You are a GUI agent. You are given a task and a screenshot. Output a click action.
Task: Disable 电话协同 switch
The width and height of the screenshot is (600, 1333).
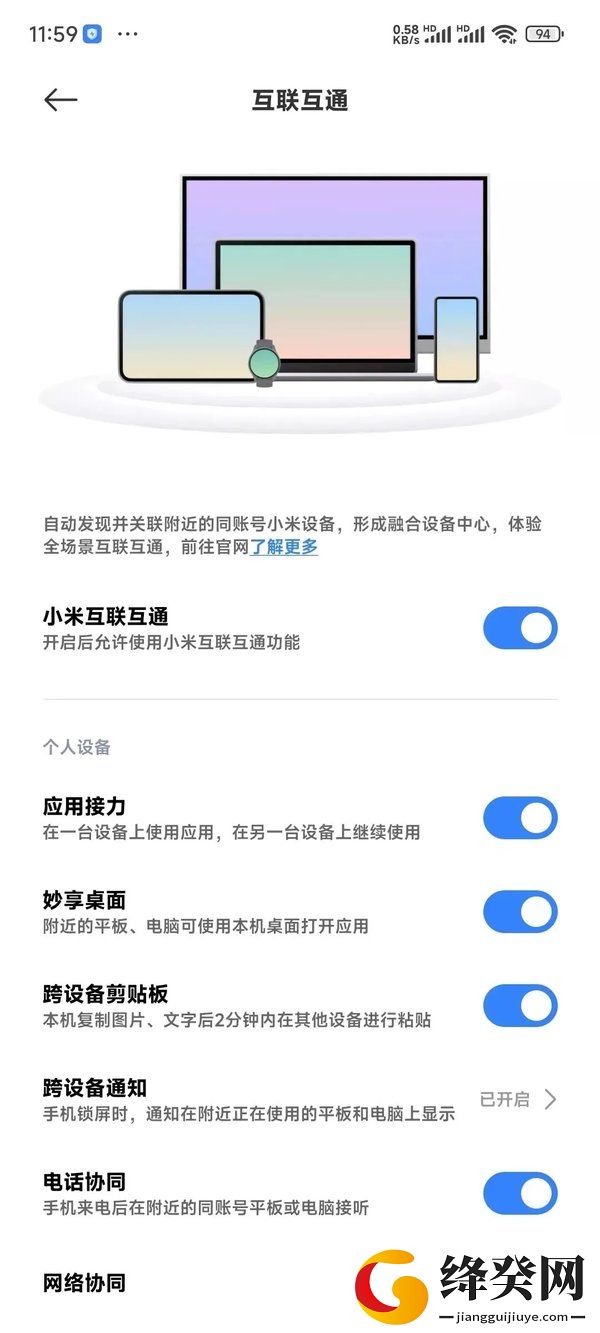click(519, 1194)
